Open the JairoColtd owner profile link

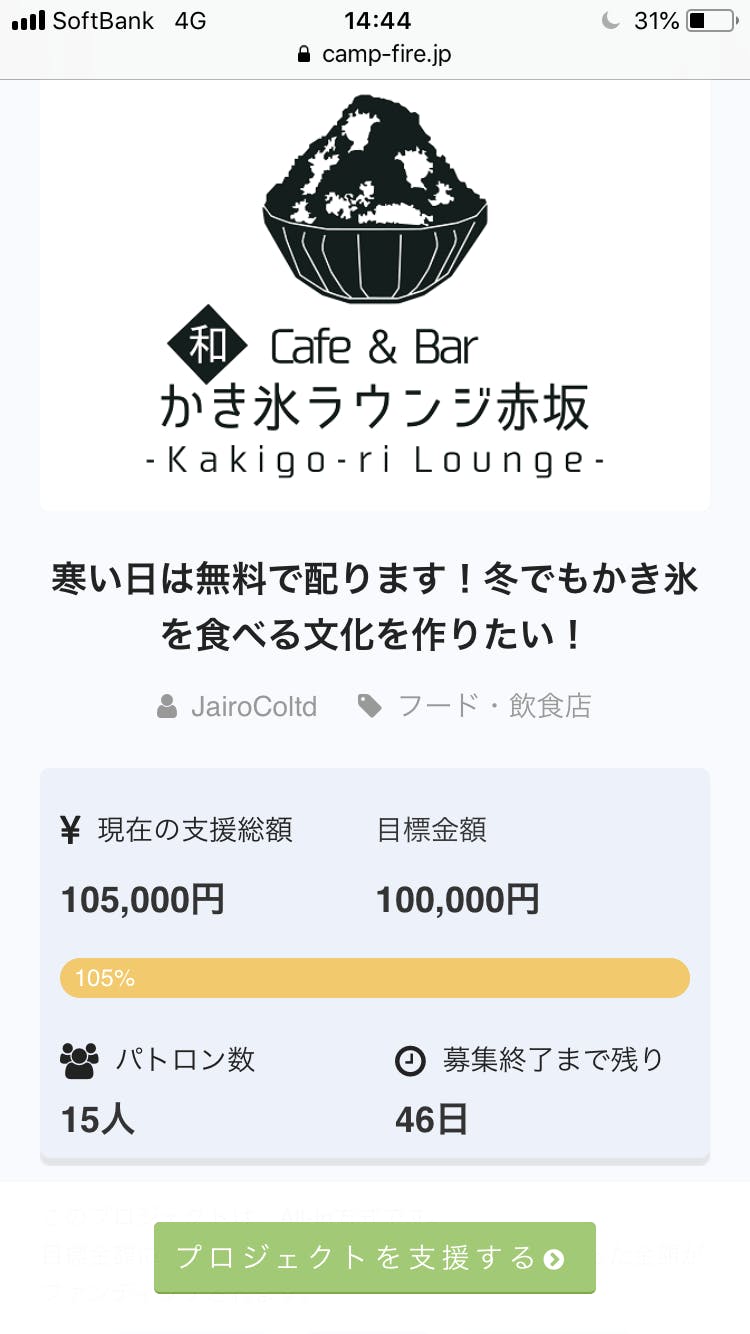[253, 707]
